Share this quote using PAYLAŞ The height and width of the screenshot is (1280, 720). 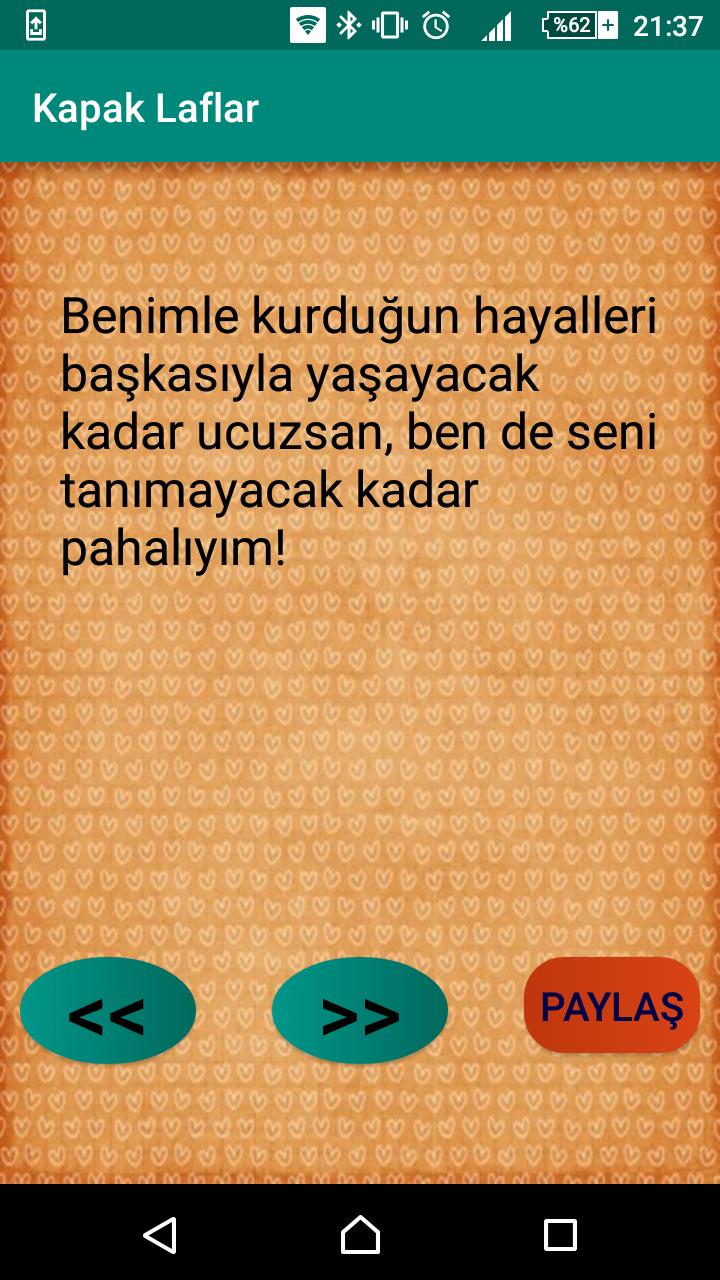[x=611, y=1006]
